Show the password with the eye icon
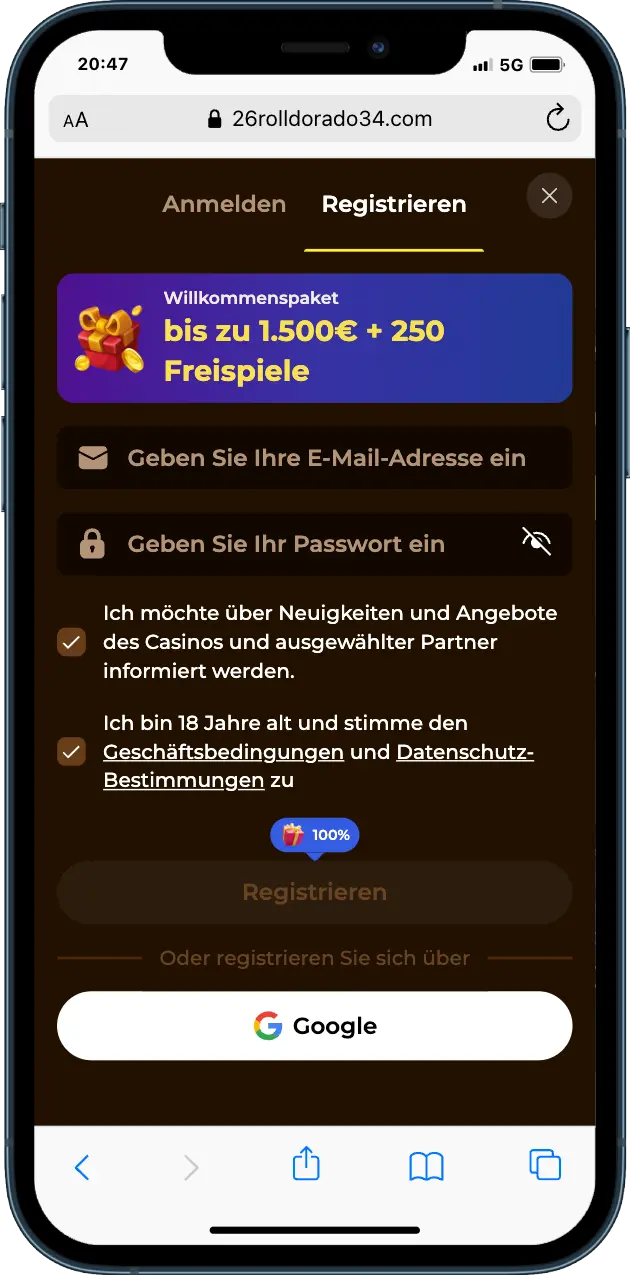Viewport: 630px width, 1275px height. point(537,542)
